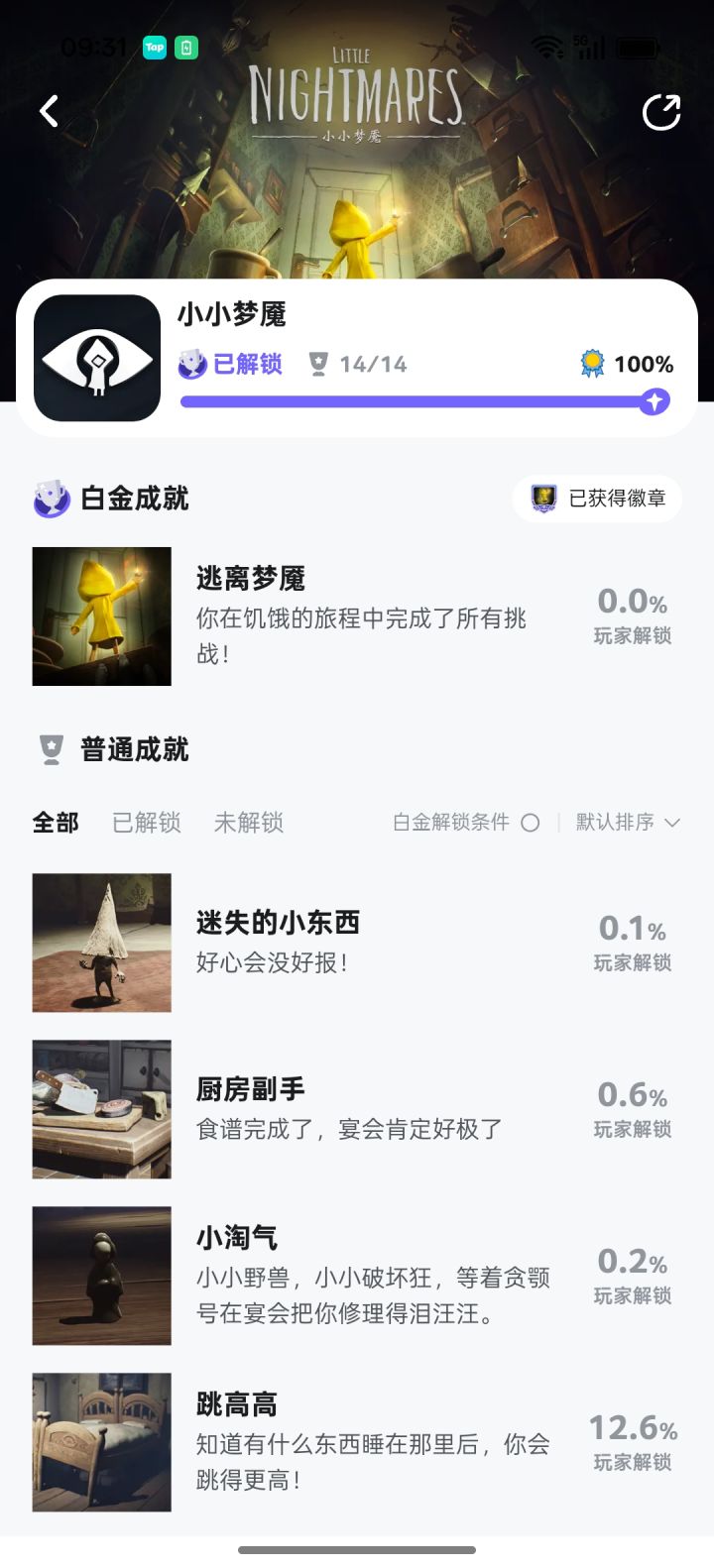Tap the Tap status bar icon
Screen dimensions: 714x1568
(x=154, y=48)
